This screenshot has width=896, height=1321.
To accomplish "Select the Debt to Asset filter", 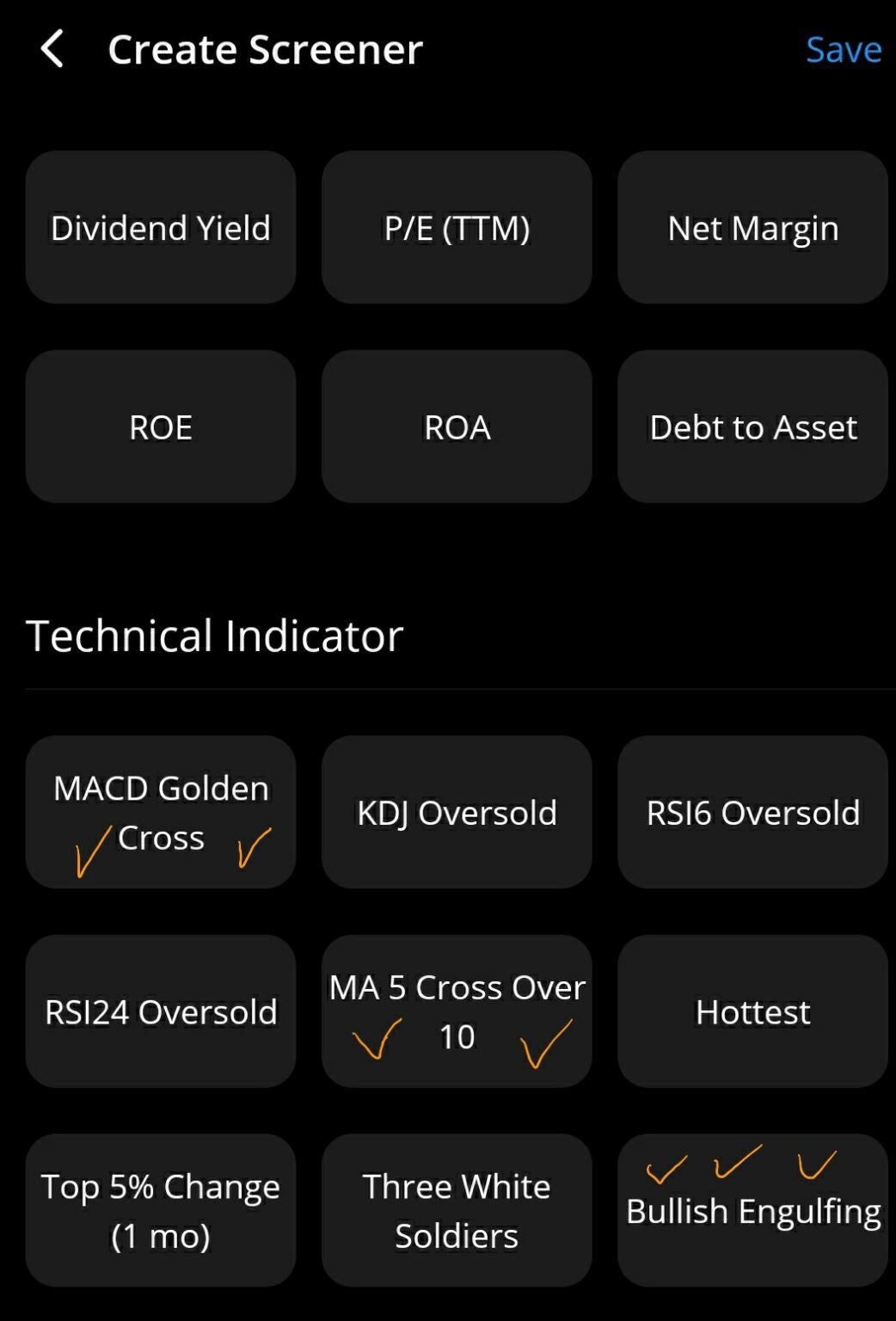I will 752,426.
